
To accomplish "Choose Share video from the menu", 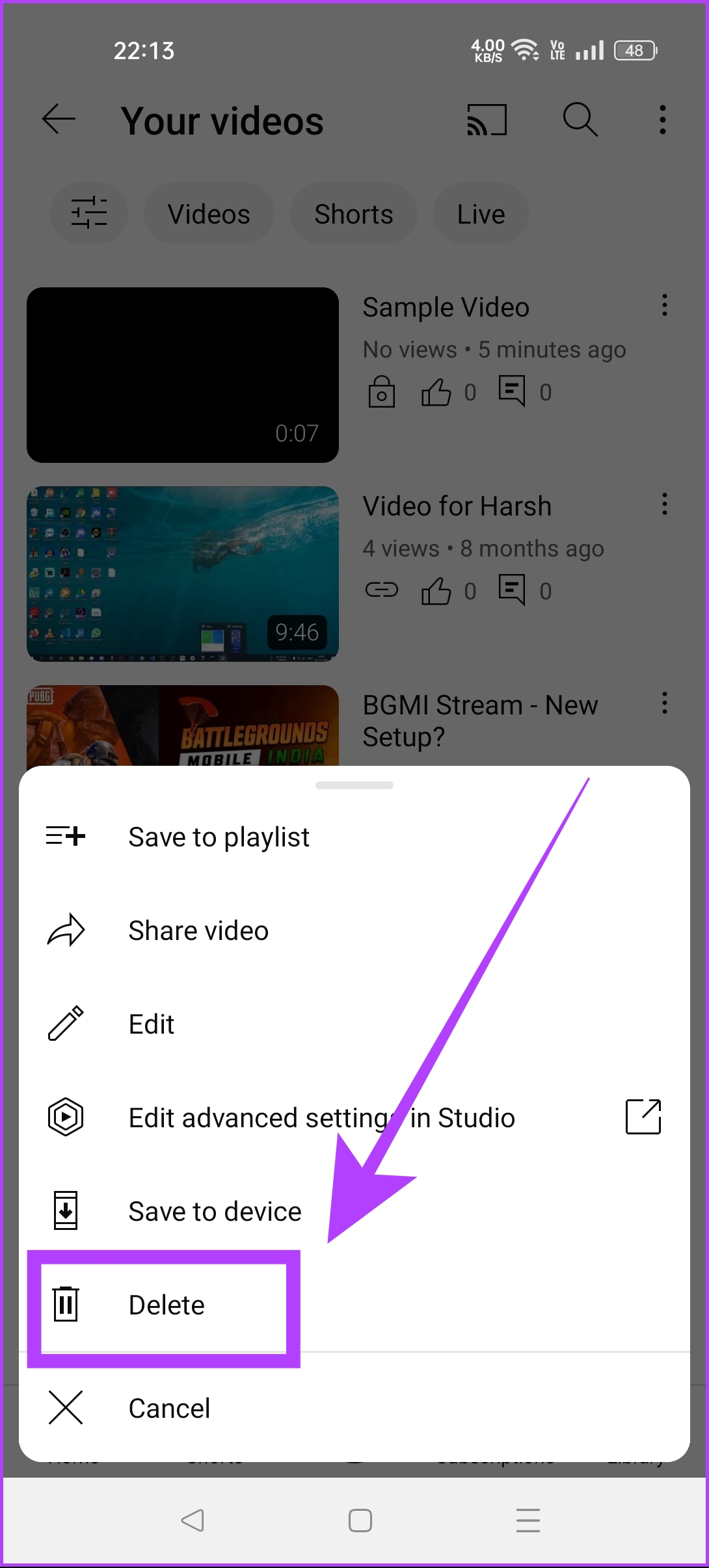I will (x=198, y=930).
